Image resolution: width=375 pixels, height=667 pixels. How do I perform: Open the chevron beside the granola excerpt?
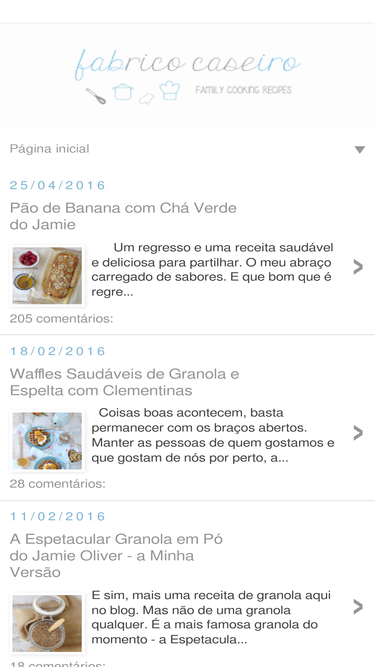pyautogui.click(x=358, y=607)
